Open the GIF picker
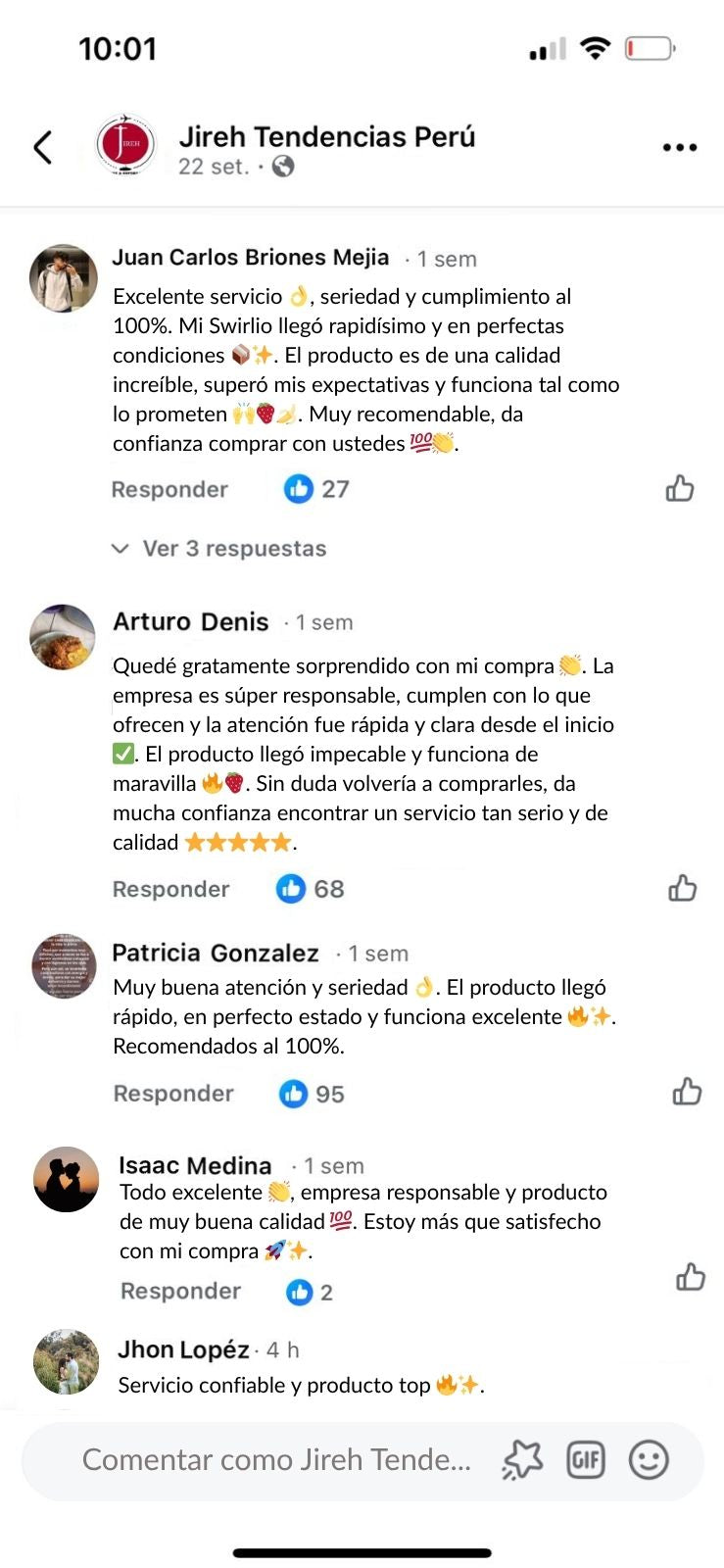Screen dimensions: 724x1568 point(586,1461)
